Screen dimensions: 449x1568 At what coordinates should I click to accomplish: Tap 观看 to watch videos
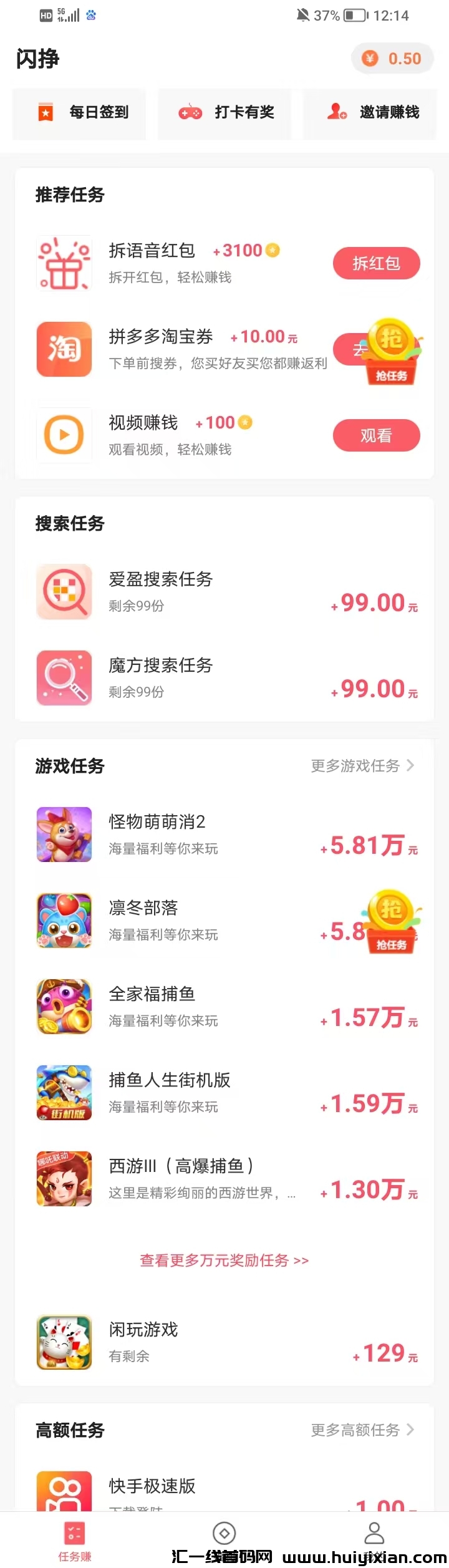coord(376,435)
